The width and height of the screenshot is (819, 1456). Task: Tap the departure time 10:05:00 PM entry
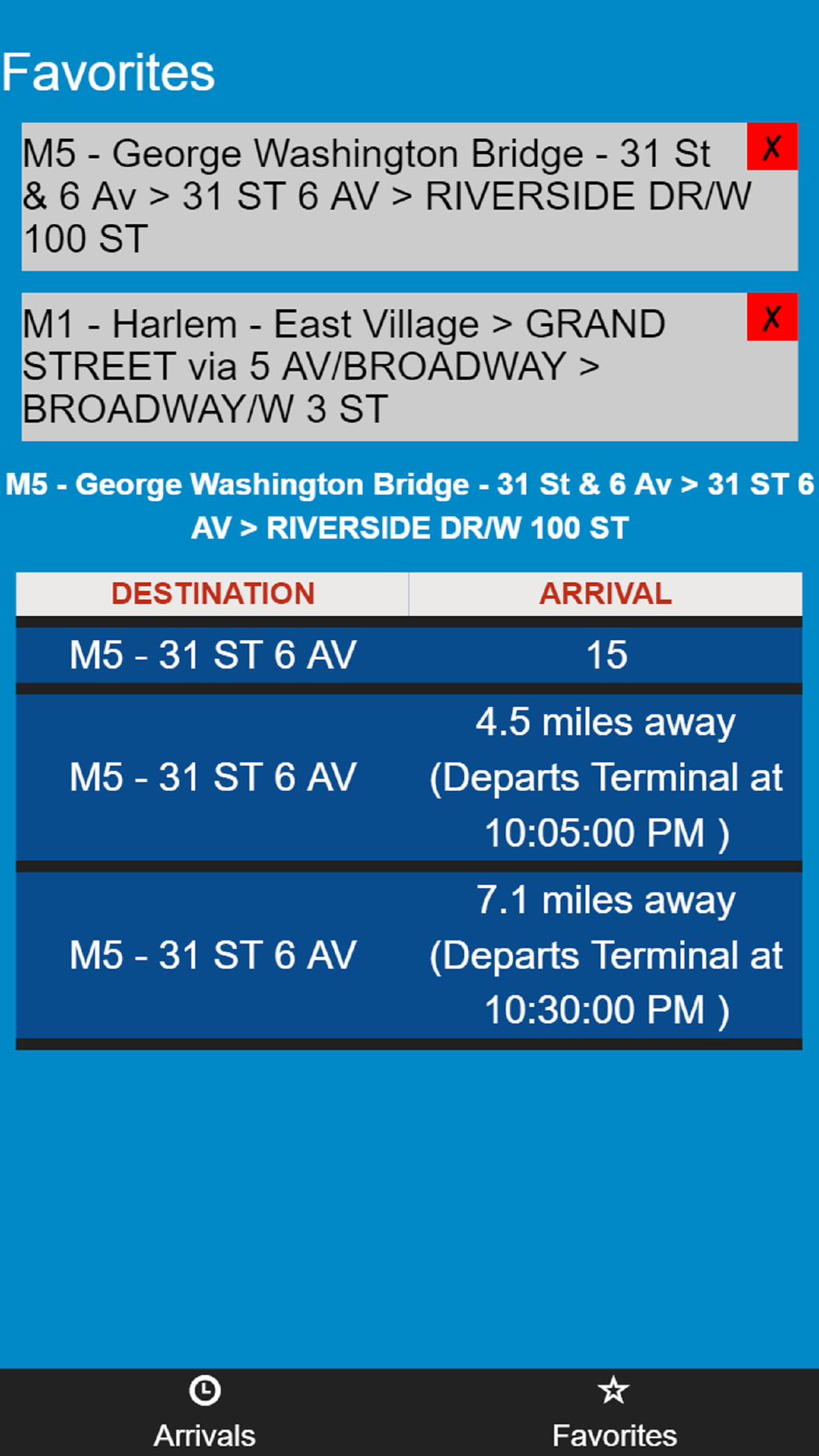[606, 832]
